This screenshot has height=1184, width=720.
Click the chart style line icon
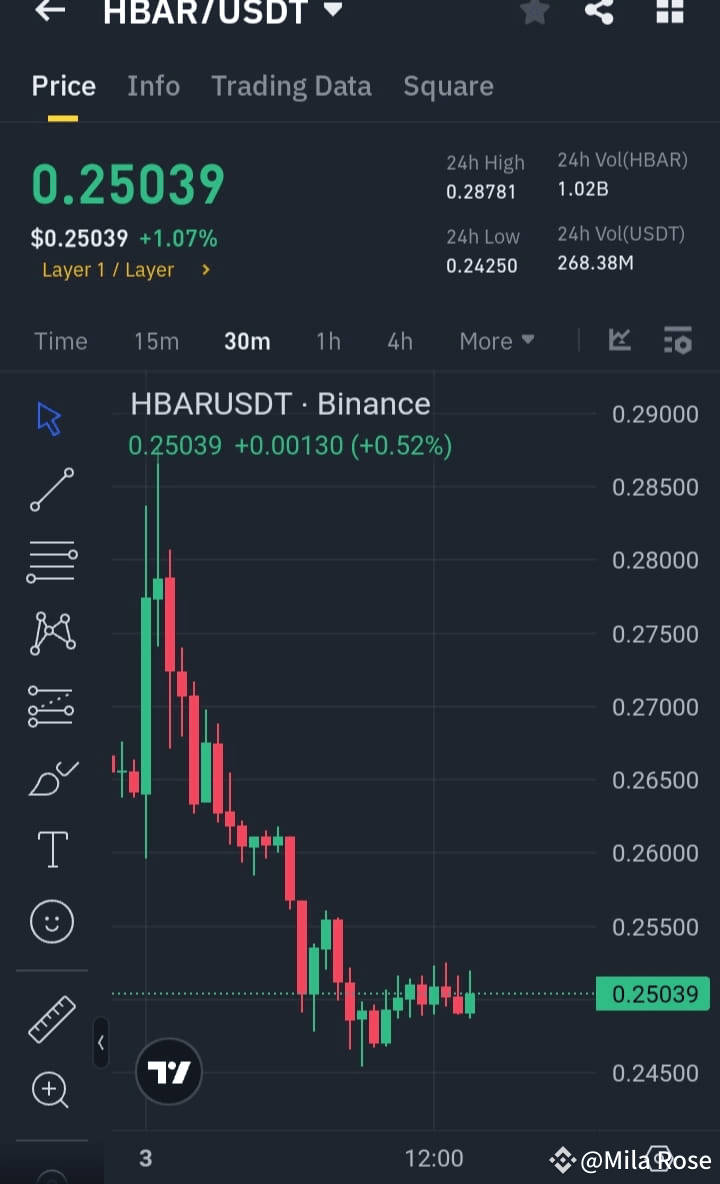tap(620, 340)
